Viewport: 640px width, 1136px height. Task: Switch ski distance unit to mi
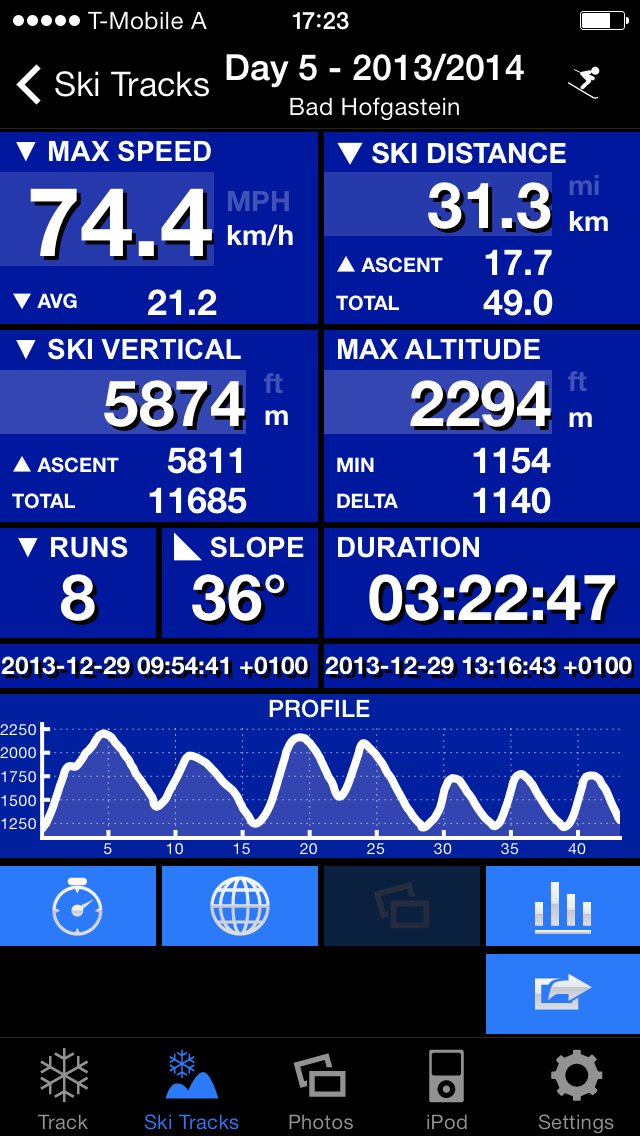point(583,186)
